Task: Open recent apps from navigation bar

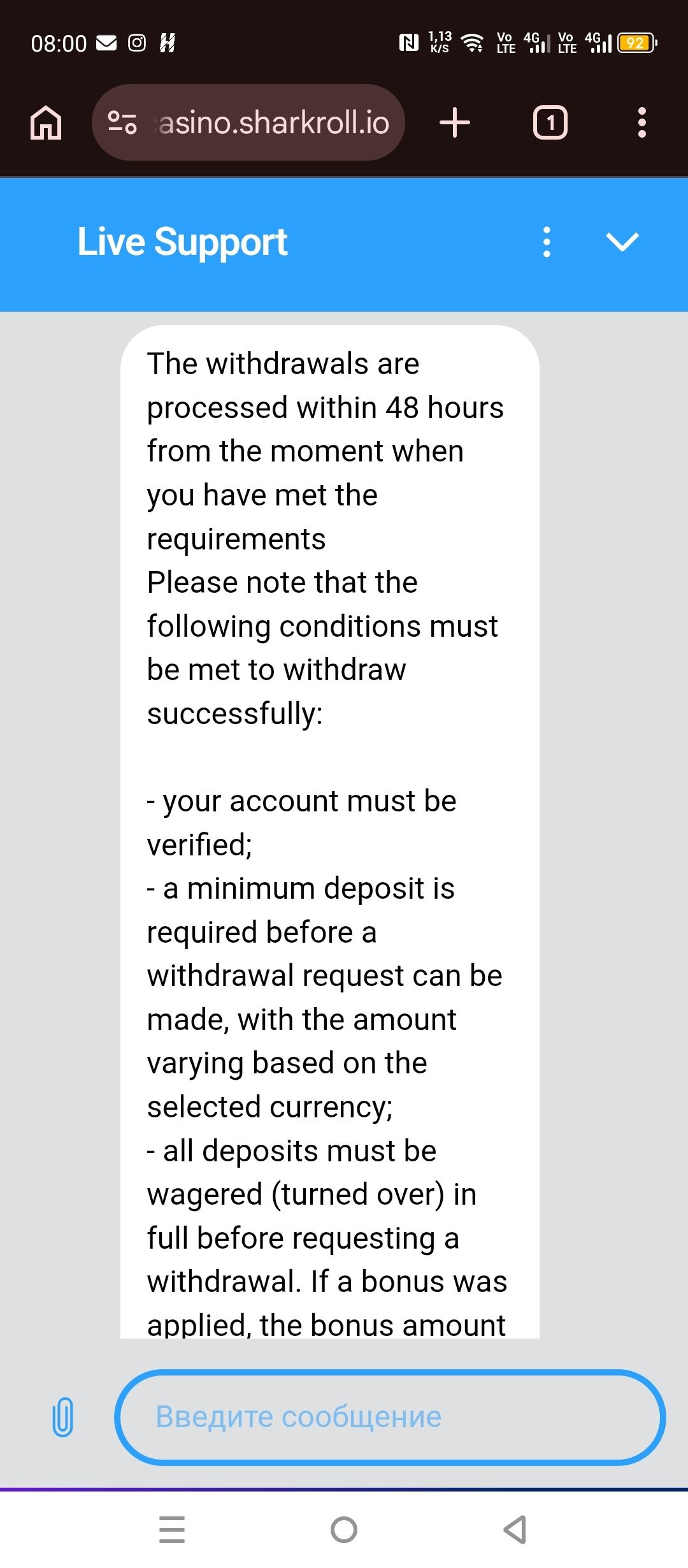Action: point(172,1530)
